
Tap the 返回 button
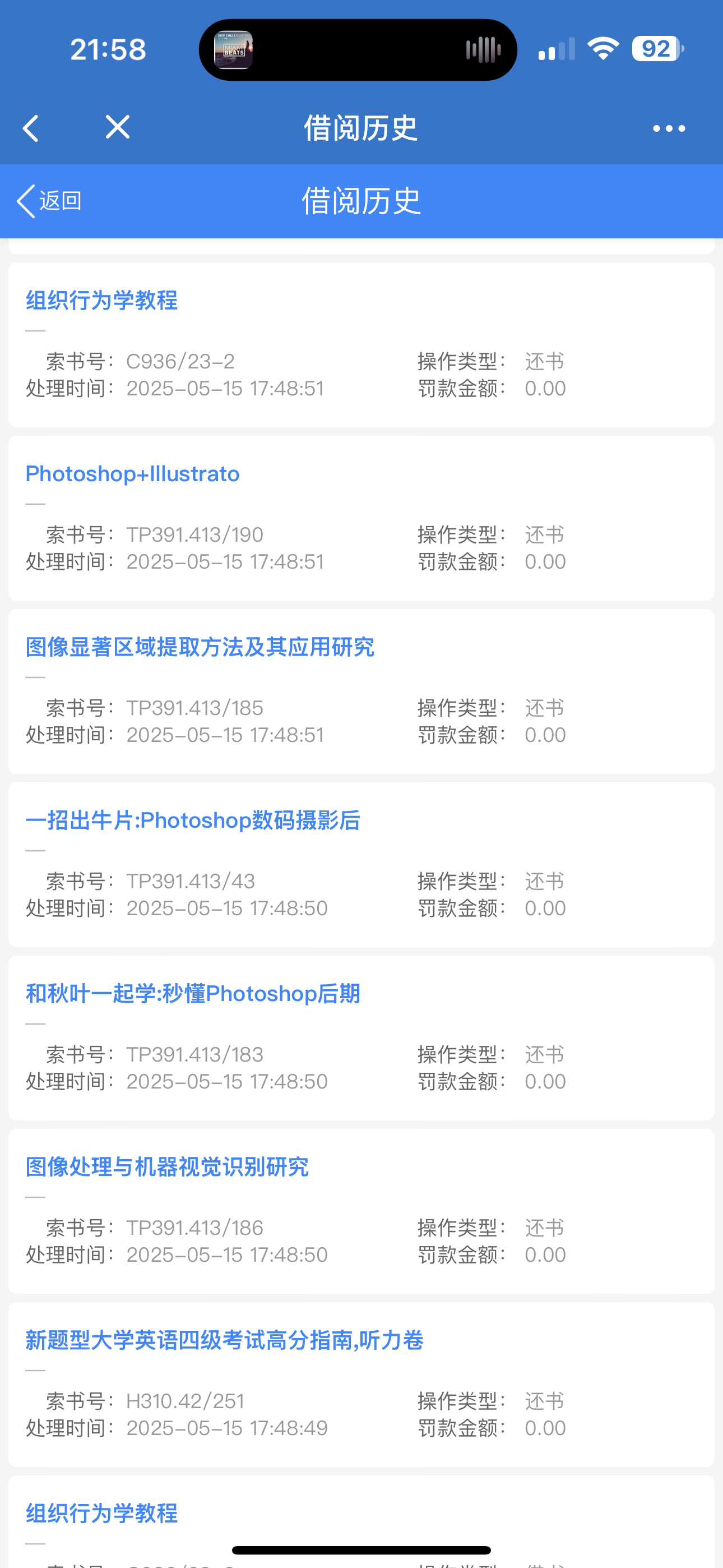(x=50, y=201)
